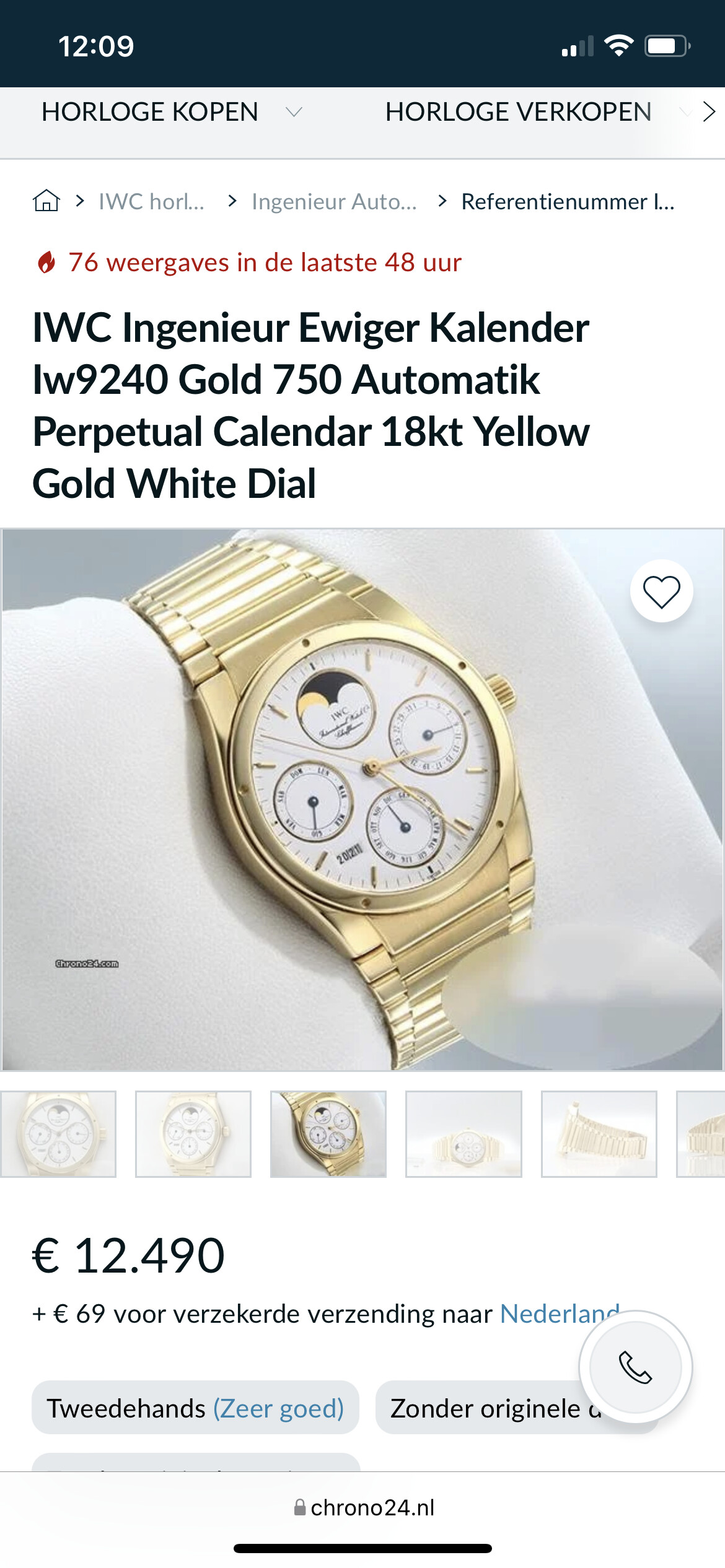725x1568 pixels.
Task: Select the fourth thumbnail showing full bracelet
Action: pyautogui.click(x=464, y=1134)
